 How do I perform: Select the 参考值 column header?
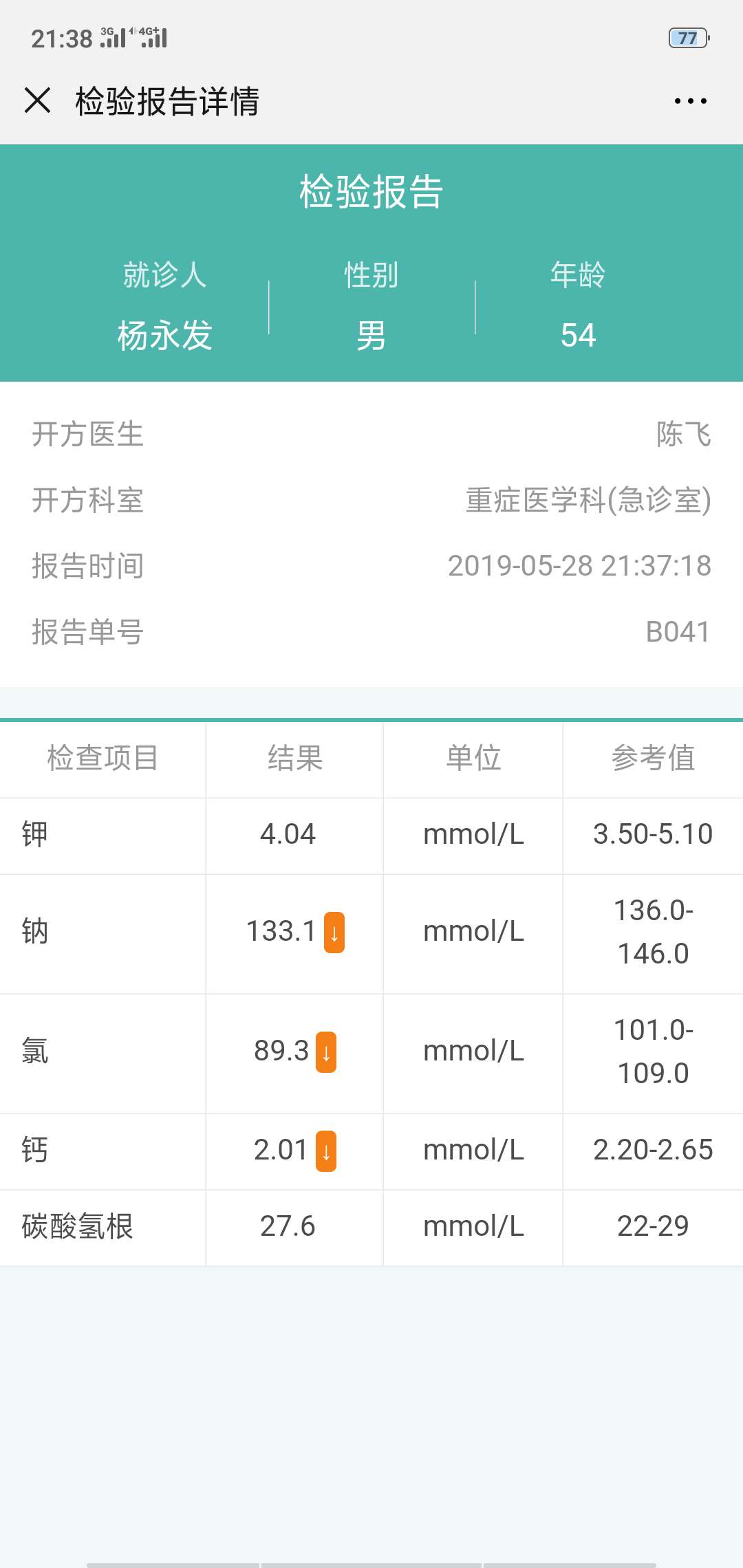point(654,759)
